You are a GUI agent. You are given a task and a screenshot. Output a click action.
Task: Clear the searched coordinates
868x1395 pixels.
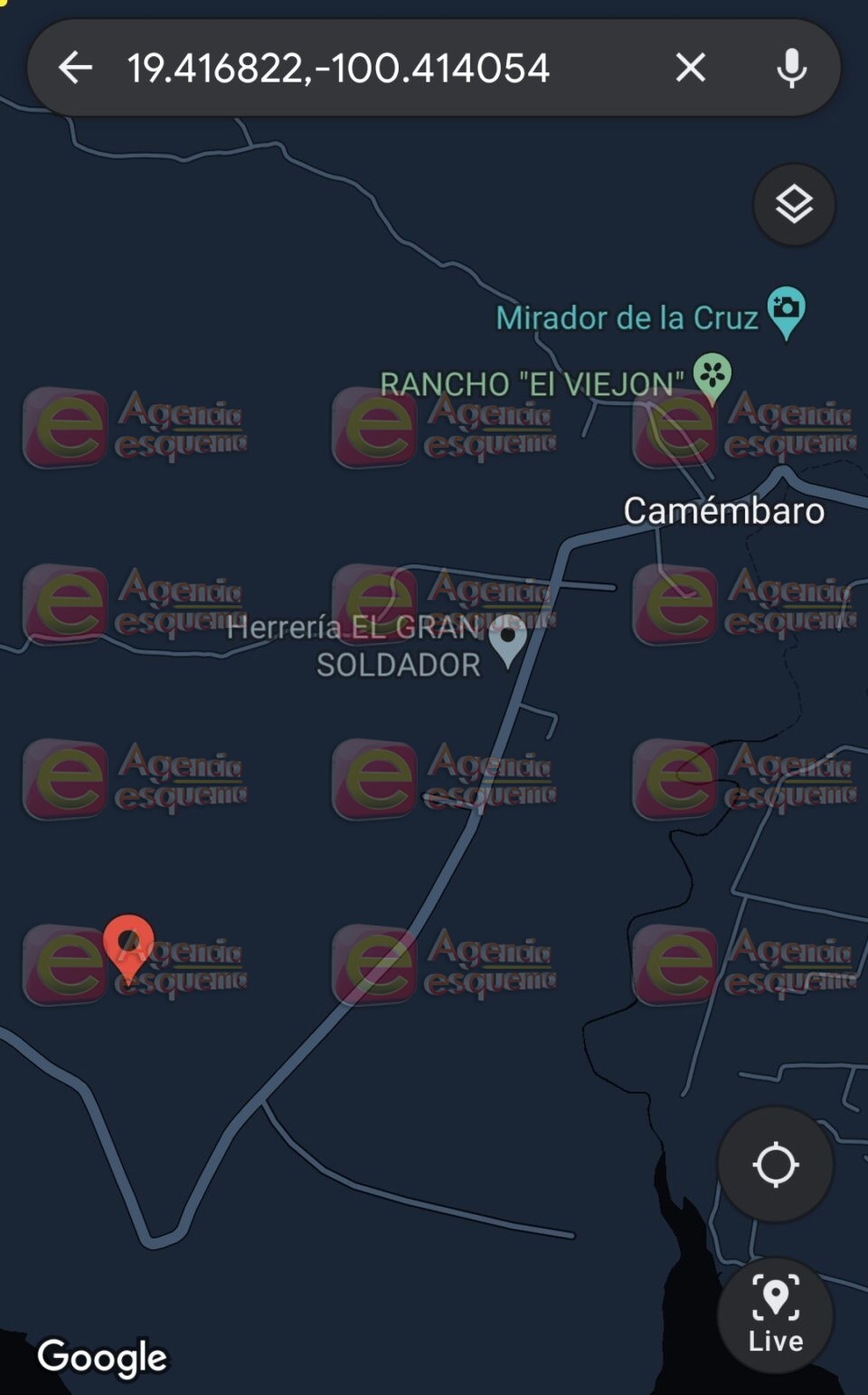point(690,68)
